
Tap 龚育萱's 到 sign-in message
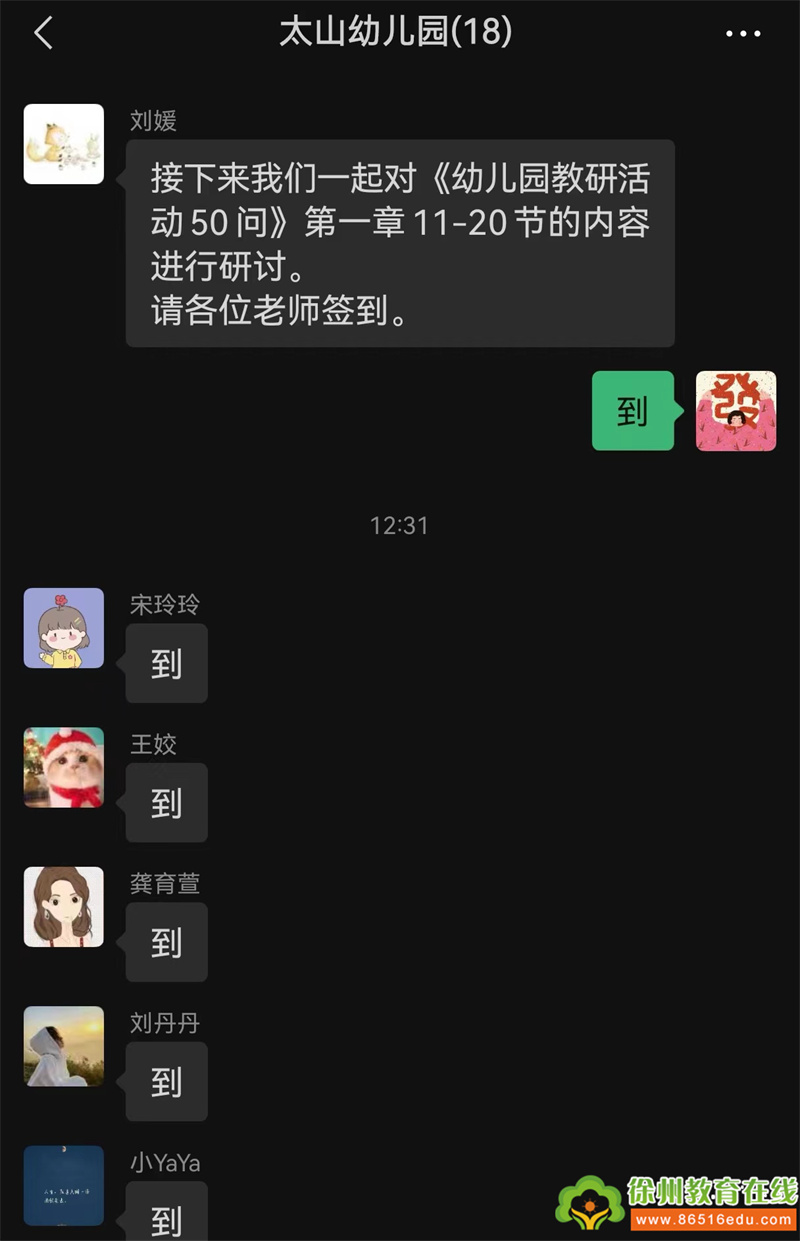tap(165, 942)
